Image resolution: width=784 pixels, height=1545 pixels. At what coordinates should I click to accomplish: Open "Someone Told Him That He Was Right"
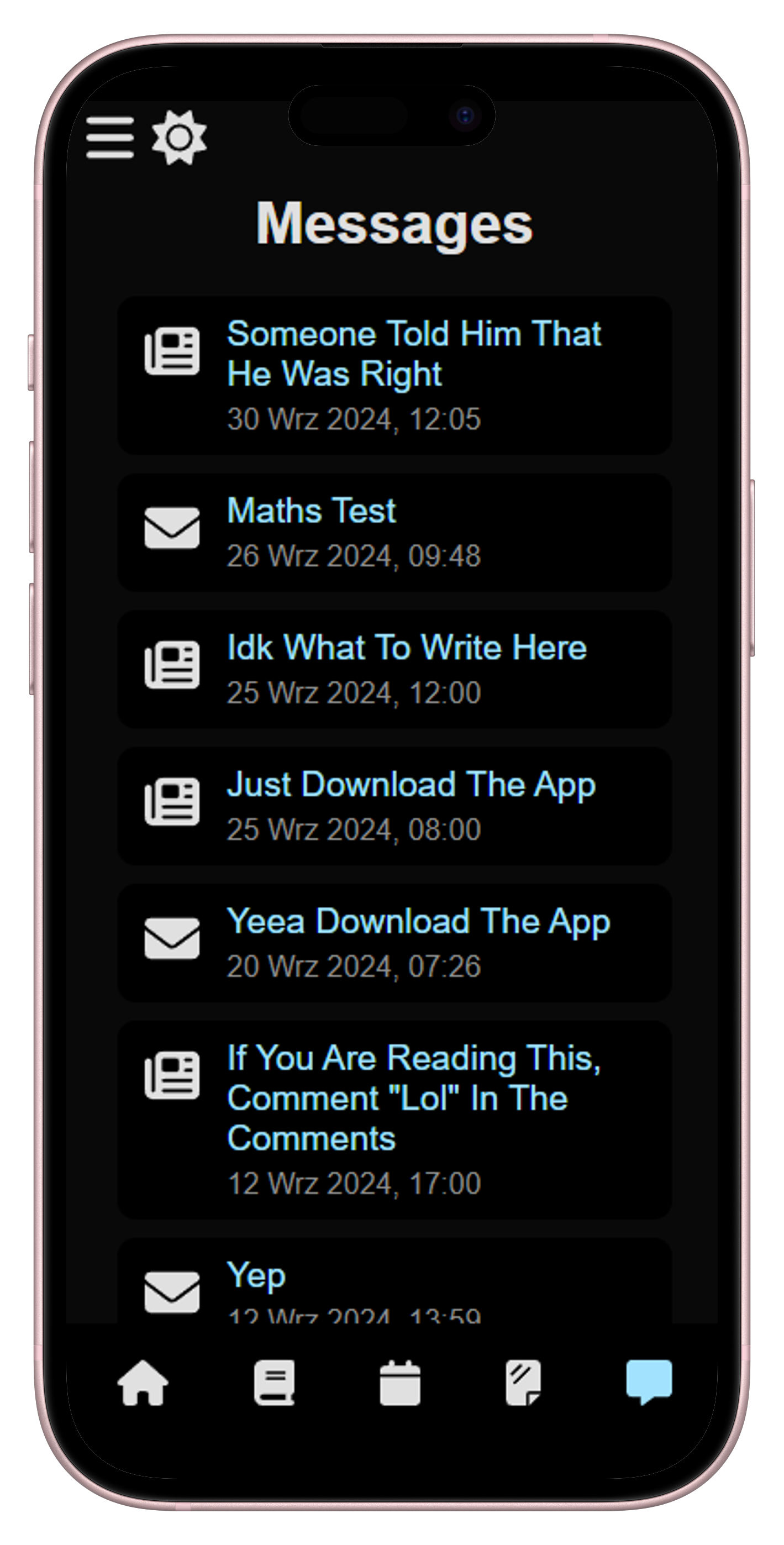[x=394, y=375]
